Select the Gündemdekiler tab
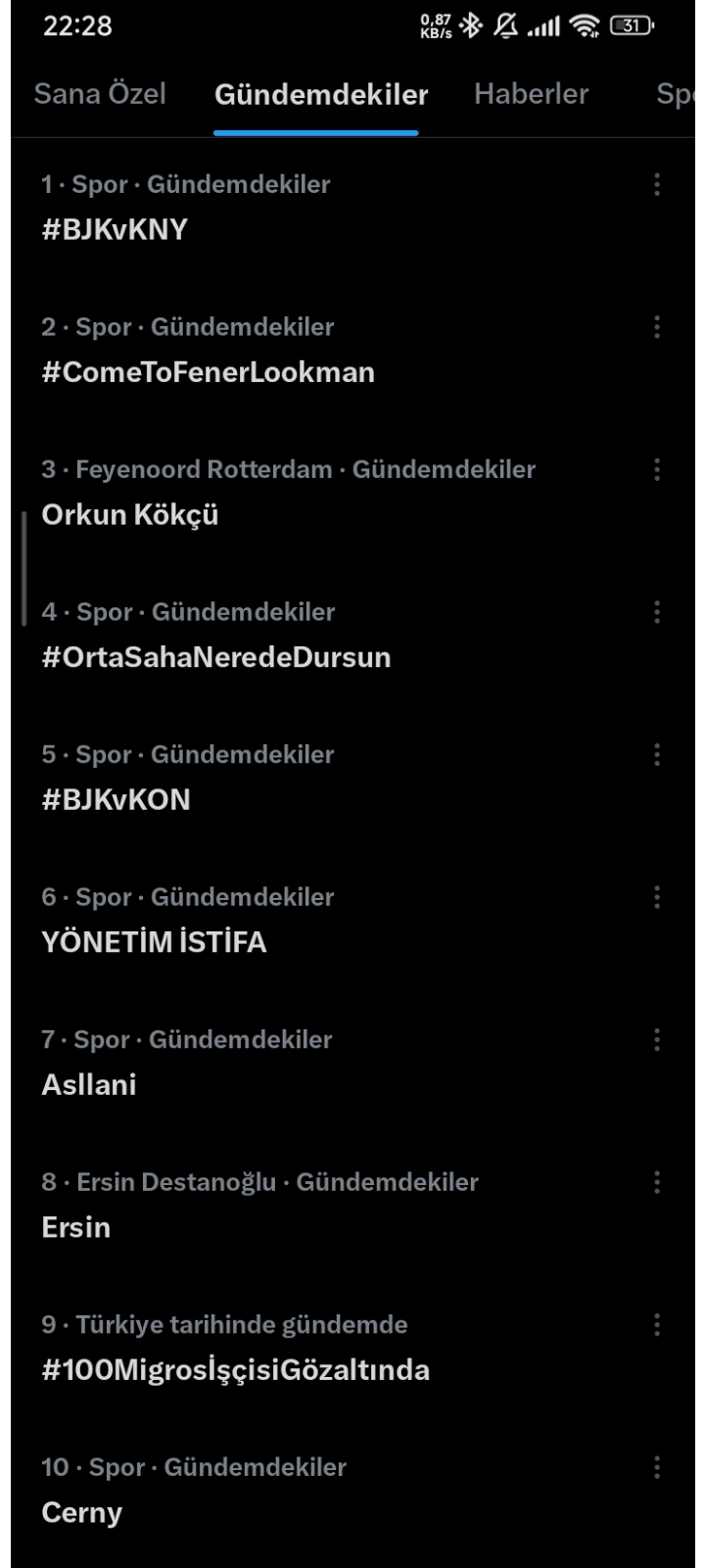This screenshot has width=705, height=1568. [x=321, y=94]
